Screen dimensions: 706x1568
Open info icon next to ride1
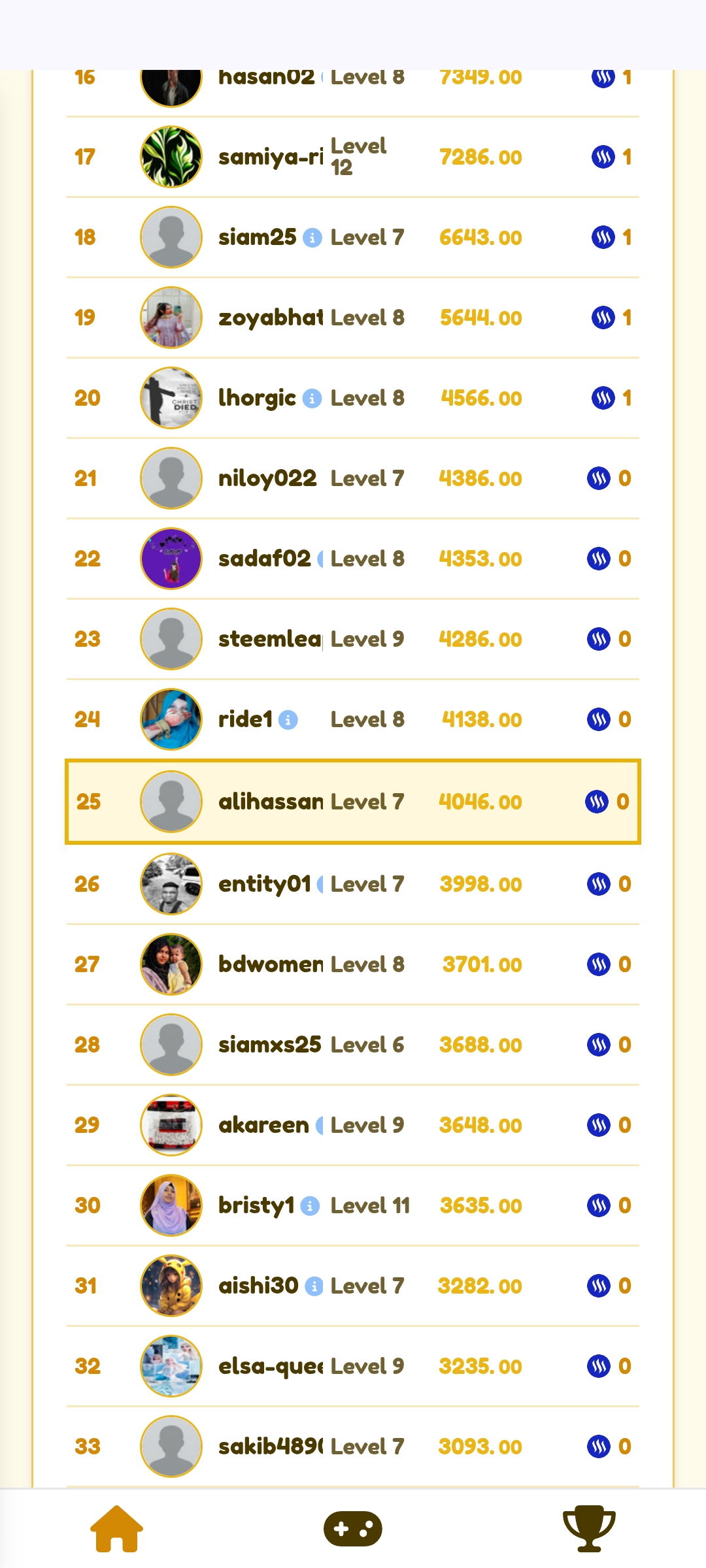pos(288,720)
